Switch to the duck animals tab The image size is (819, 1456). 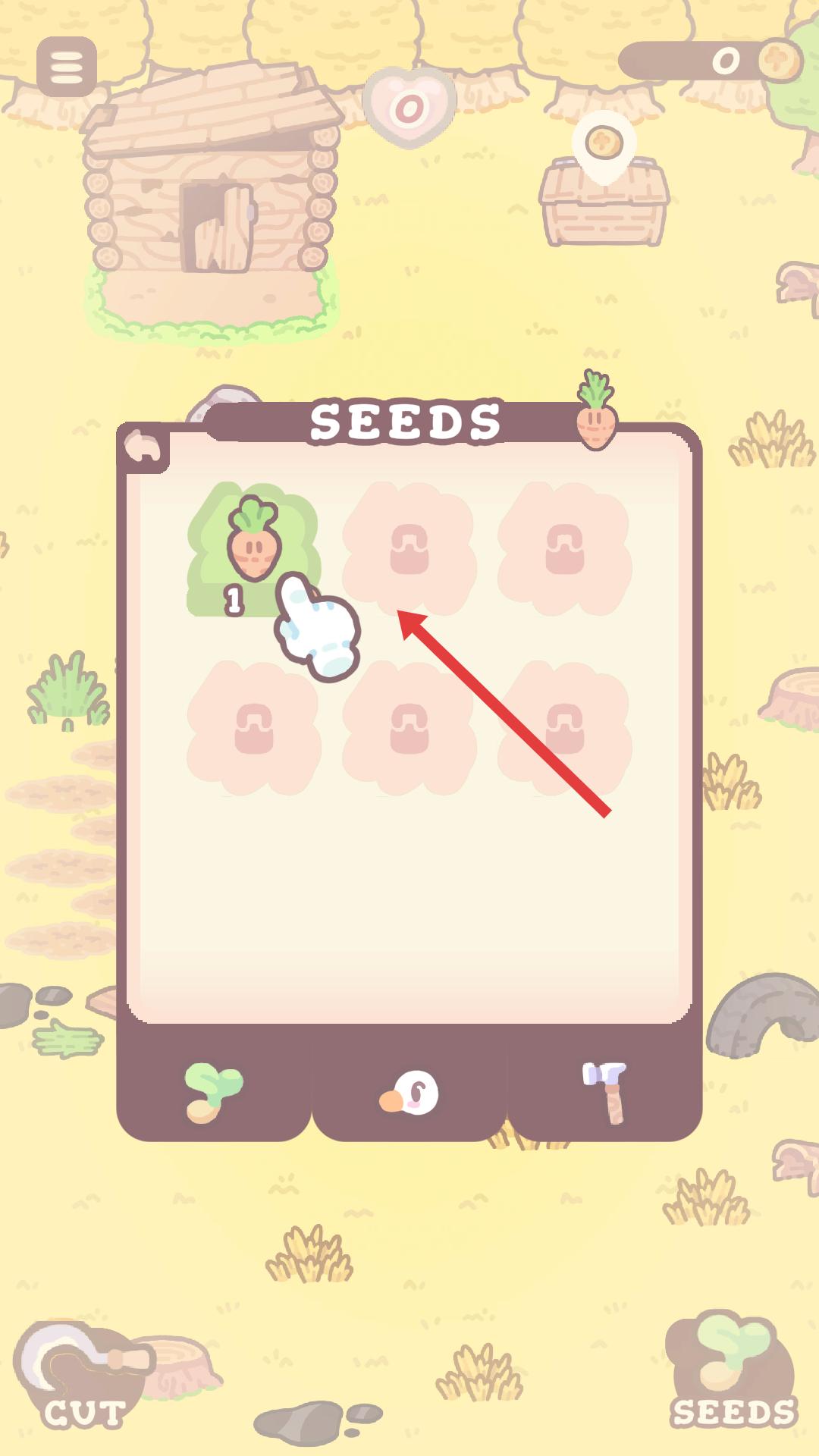pyautogui.click(x=409, y=1092)
